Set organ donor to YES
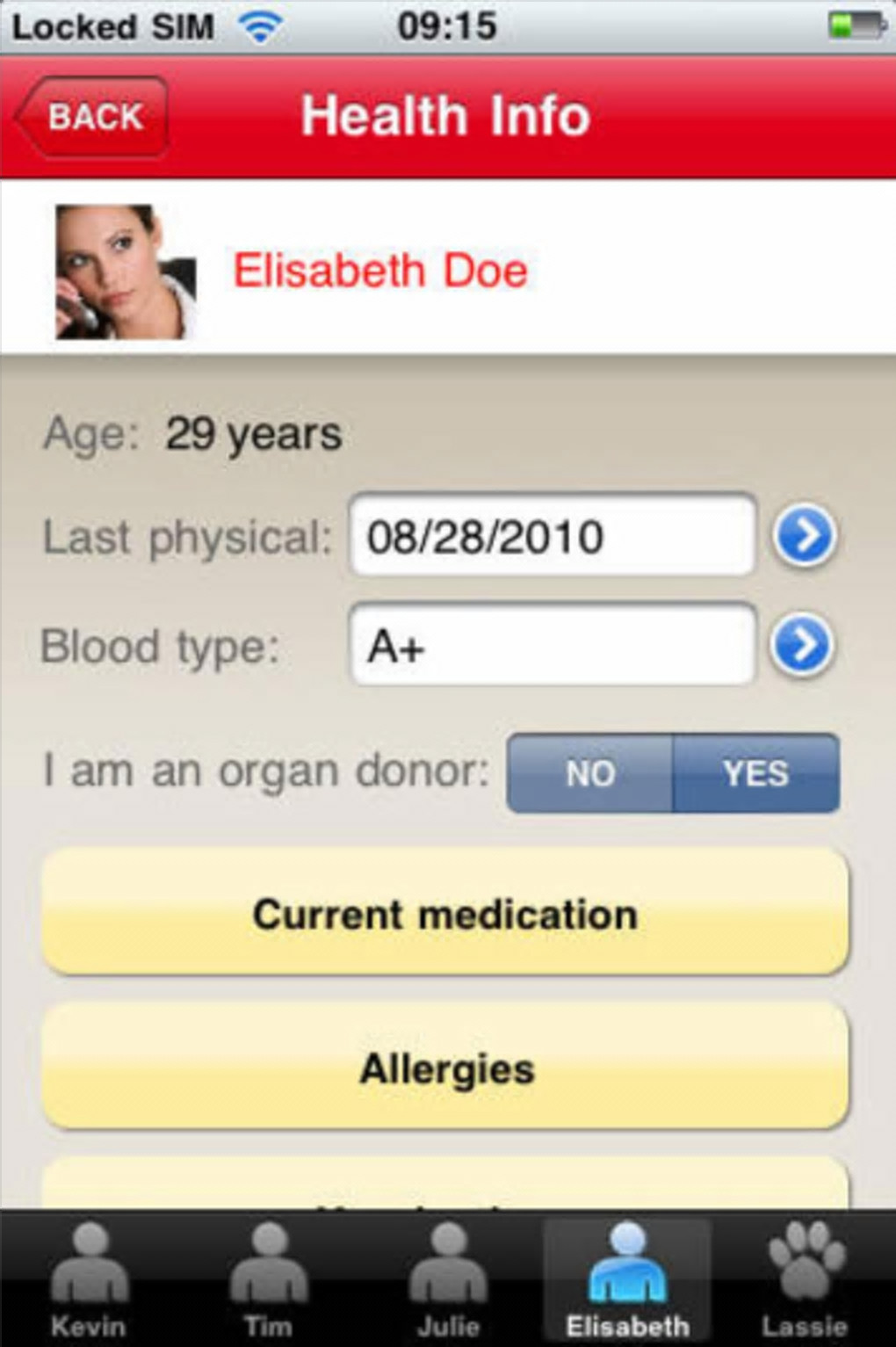Viewport: 896px width, 1347px height. click(x=755, y=773)
